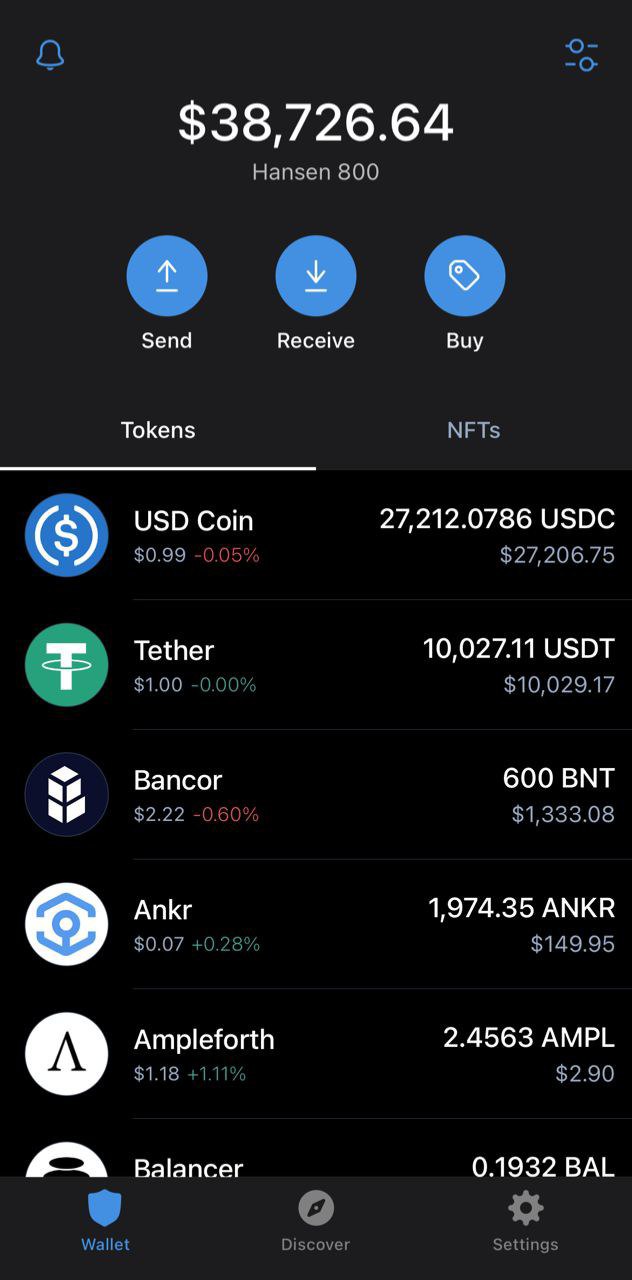Viewport: 632px width, 1280px height.
Task: Open the Tether token row
Action: coord(316,665)
